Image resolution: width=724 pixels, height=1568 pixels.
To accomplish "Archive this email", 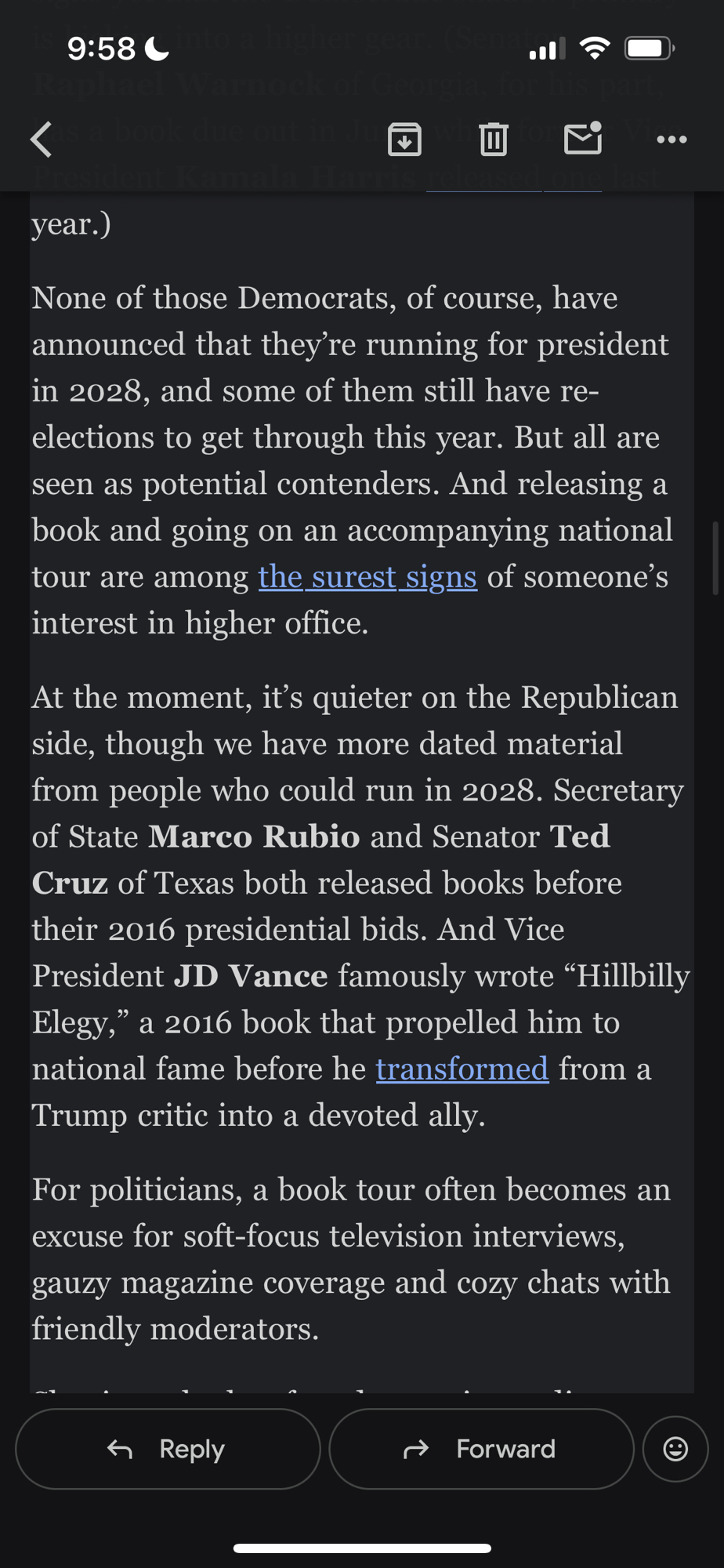I will (404, 140).
